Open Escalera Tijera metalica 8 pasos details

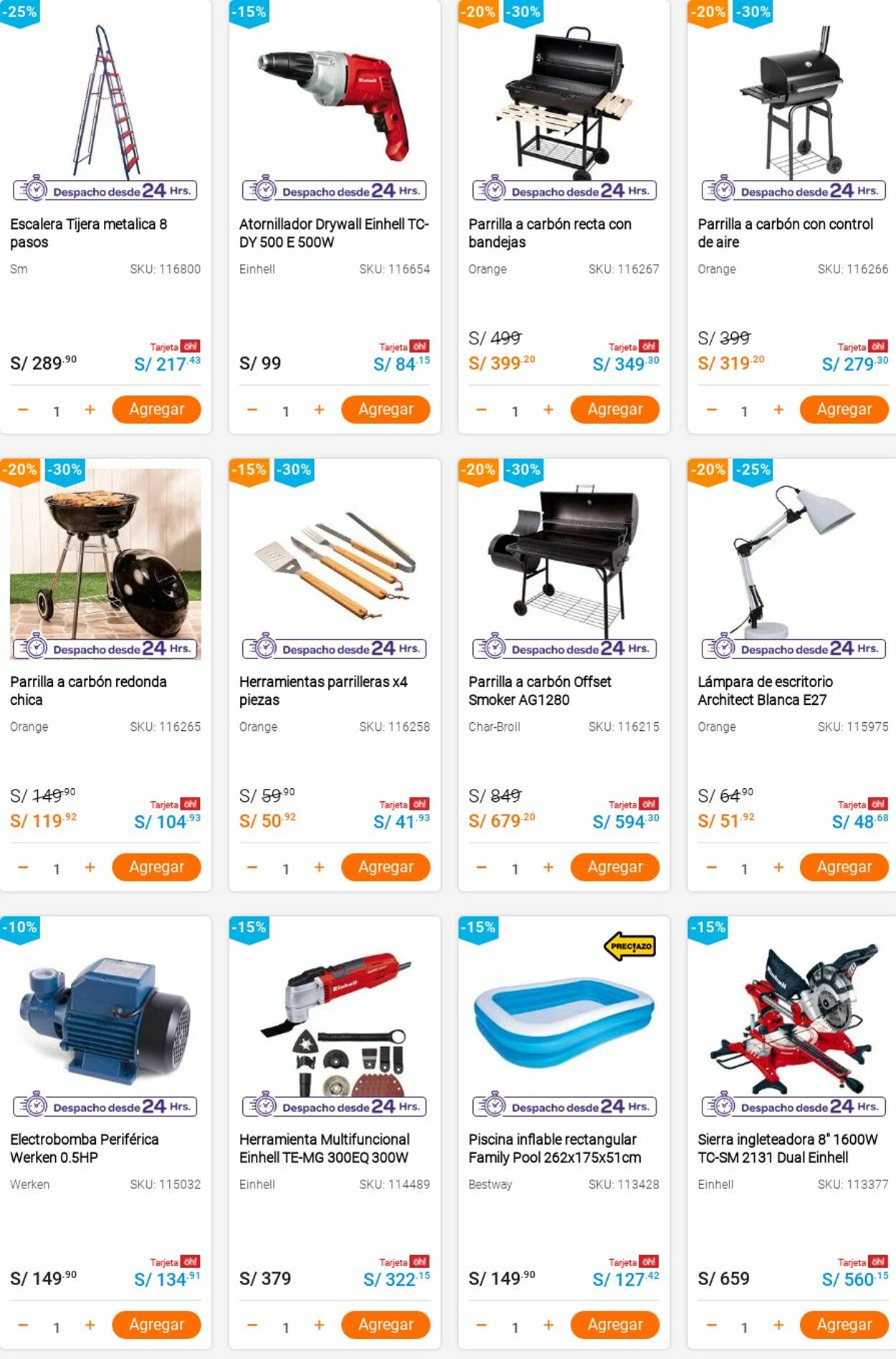(x=88, y=232)
